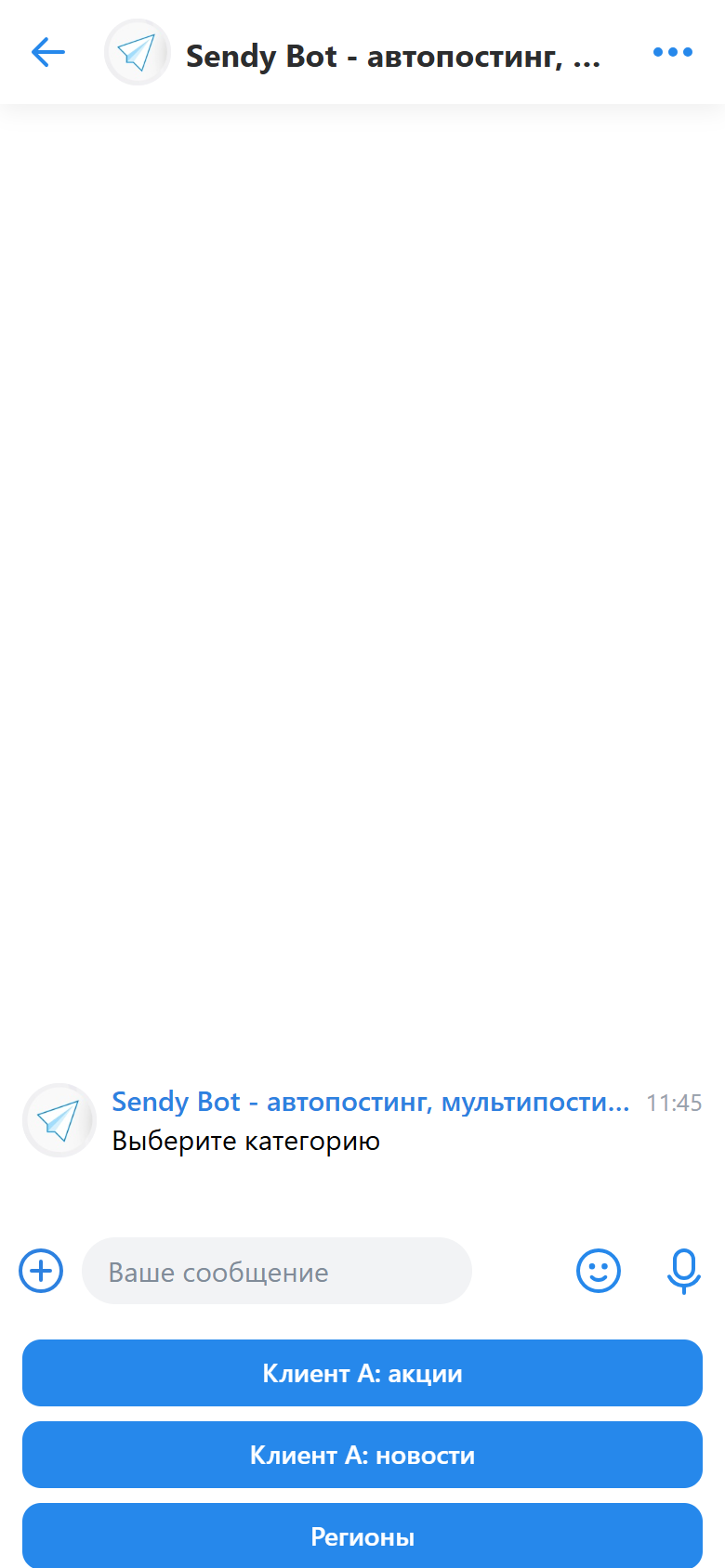The width and height of the screenshot is (725, 1568).
Task: Open chat actions from the overflow menu
Action: click(672, 52)
